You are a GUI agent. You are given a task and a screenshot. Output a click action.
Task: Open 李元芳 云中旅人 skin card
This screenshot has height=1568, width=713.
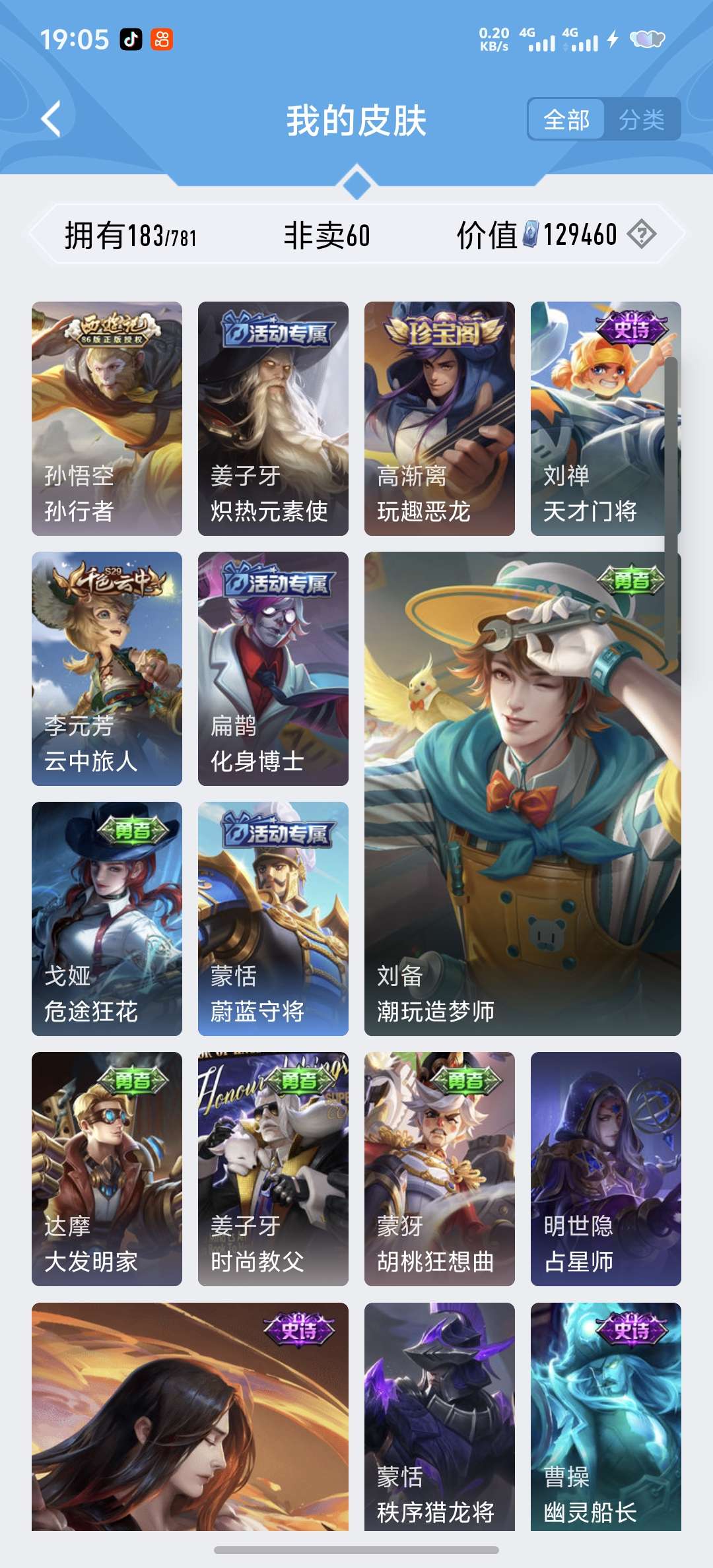(x=107, y=669)
